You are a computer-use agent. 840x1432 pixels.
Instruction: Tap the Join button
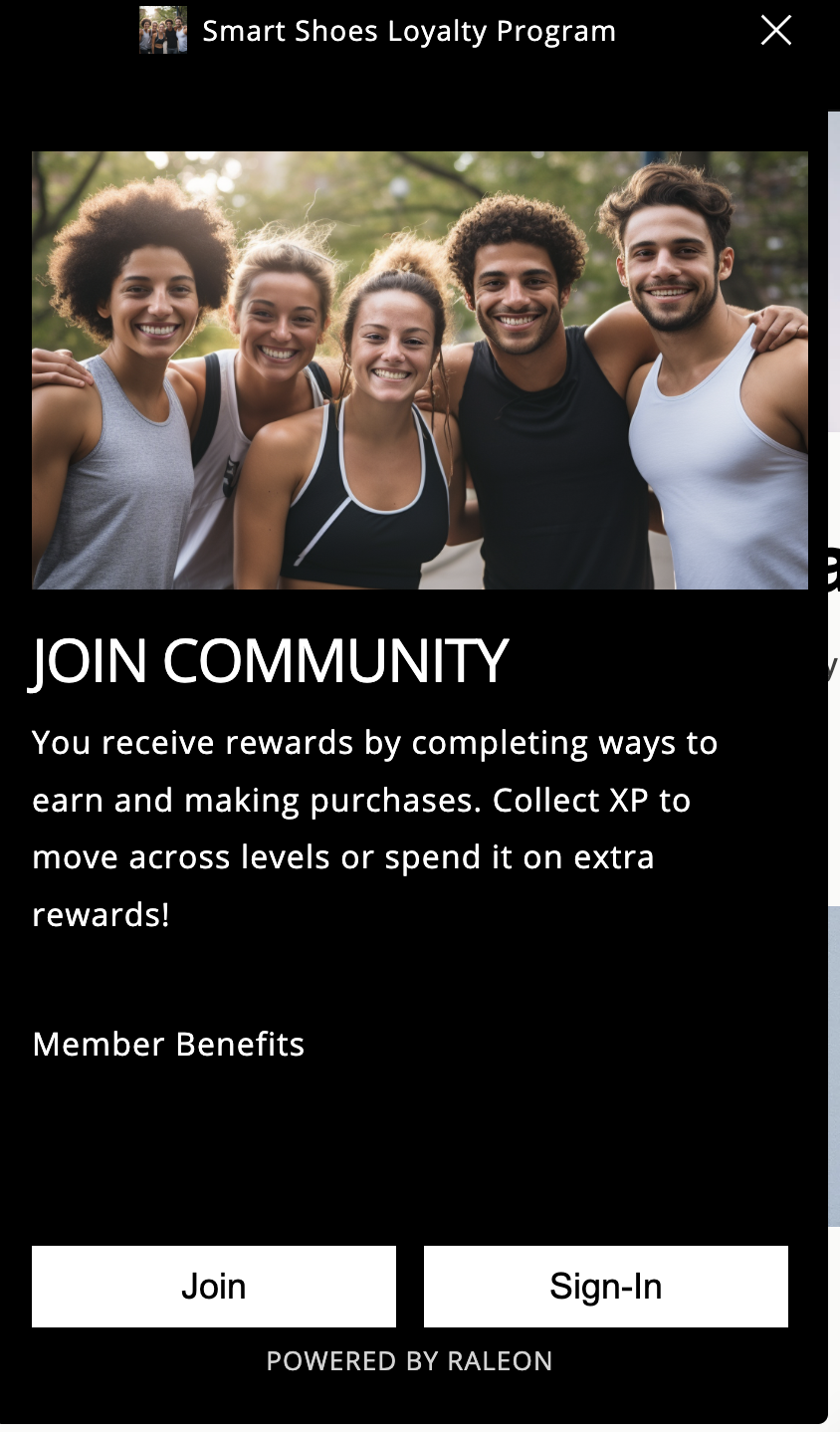point(214,1286)
